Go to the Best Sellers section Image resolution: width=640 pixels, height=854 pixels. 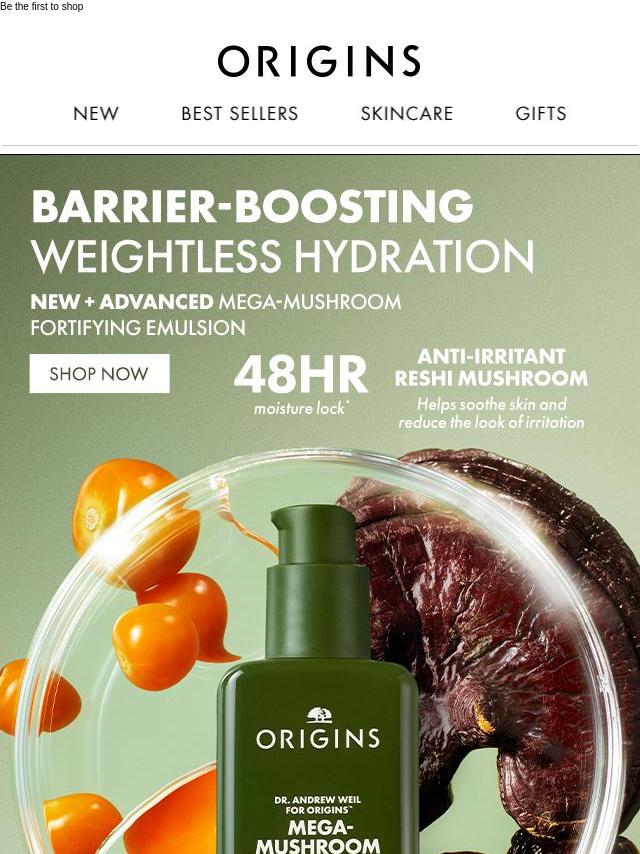(x=240, y=114)
